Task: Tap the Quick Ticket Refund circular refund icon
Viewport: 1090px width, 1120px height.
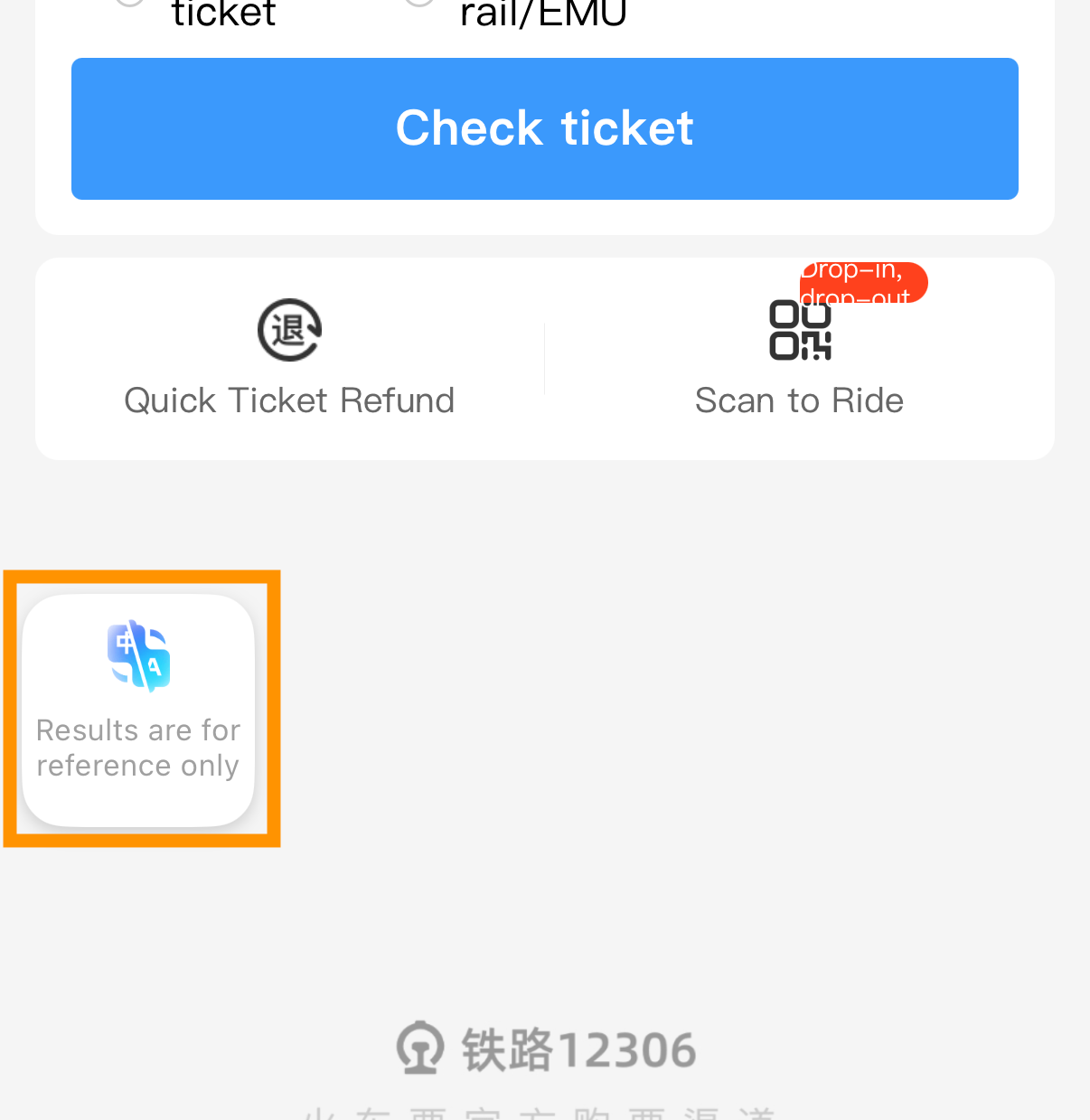Action: 288,330
